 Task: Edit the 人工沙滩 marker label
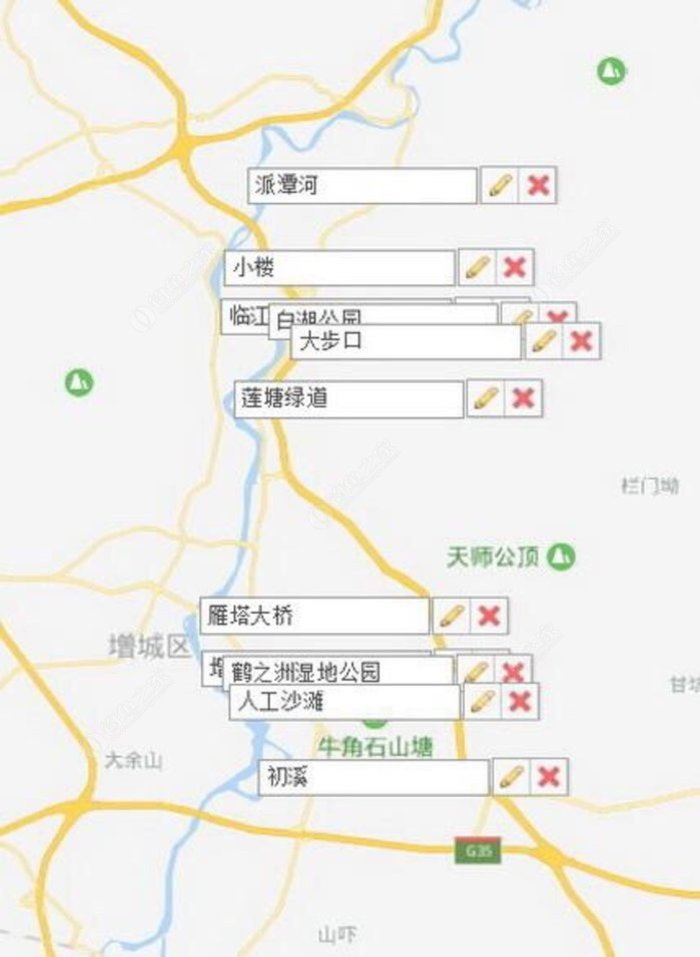[482, 701]
